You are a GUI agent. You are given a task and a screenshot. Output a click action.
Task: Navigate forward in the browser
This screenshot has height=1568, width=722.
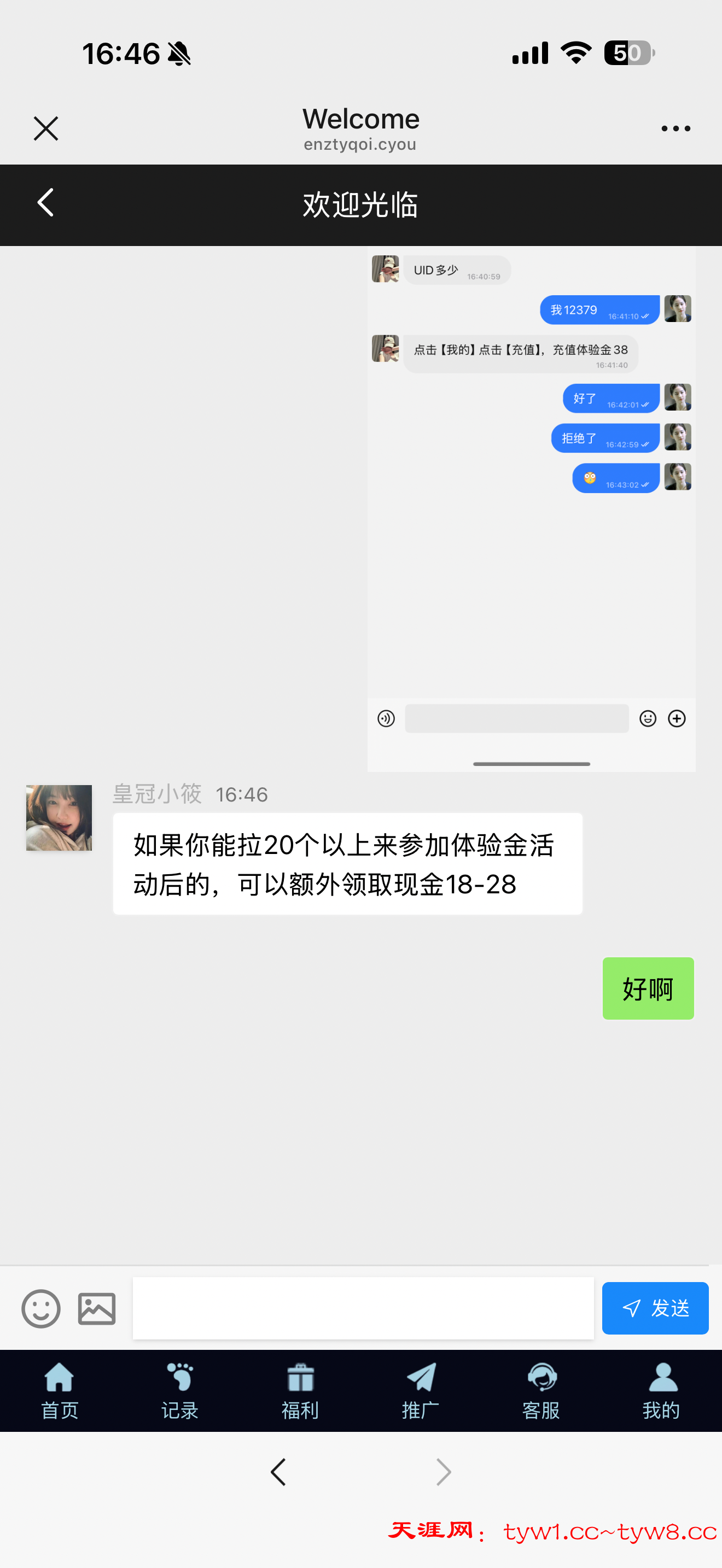pyautogui.click(x=444, y=1472)
